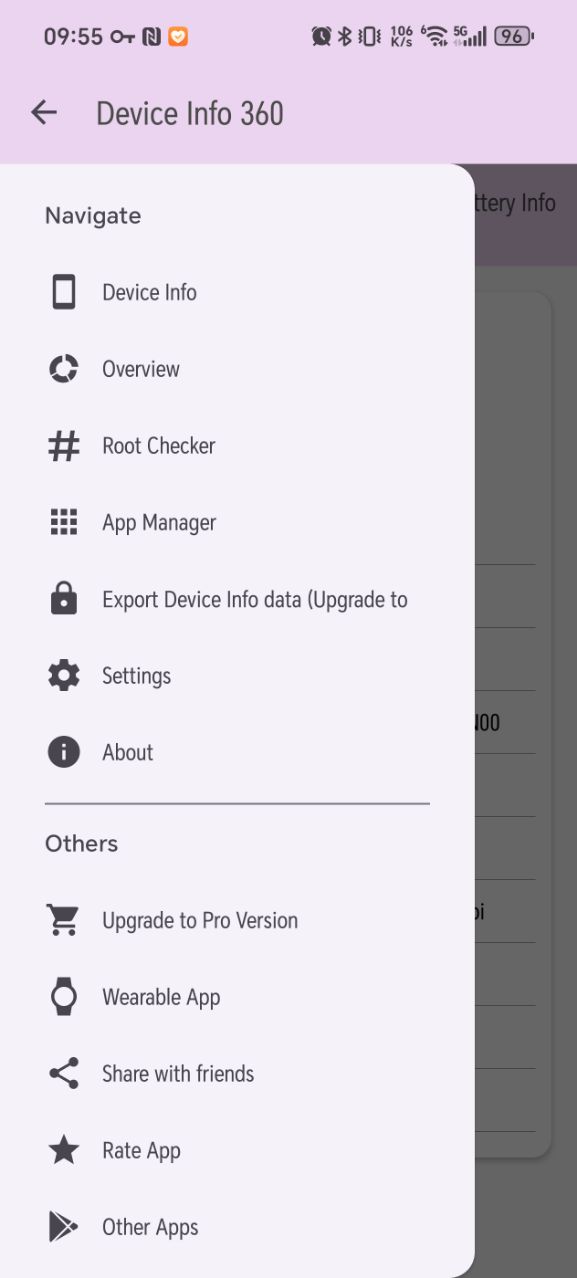Launch the App Manager
Image resolution: width=577 pixels, height=1278 pixels.
tap(237, 523)
